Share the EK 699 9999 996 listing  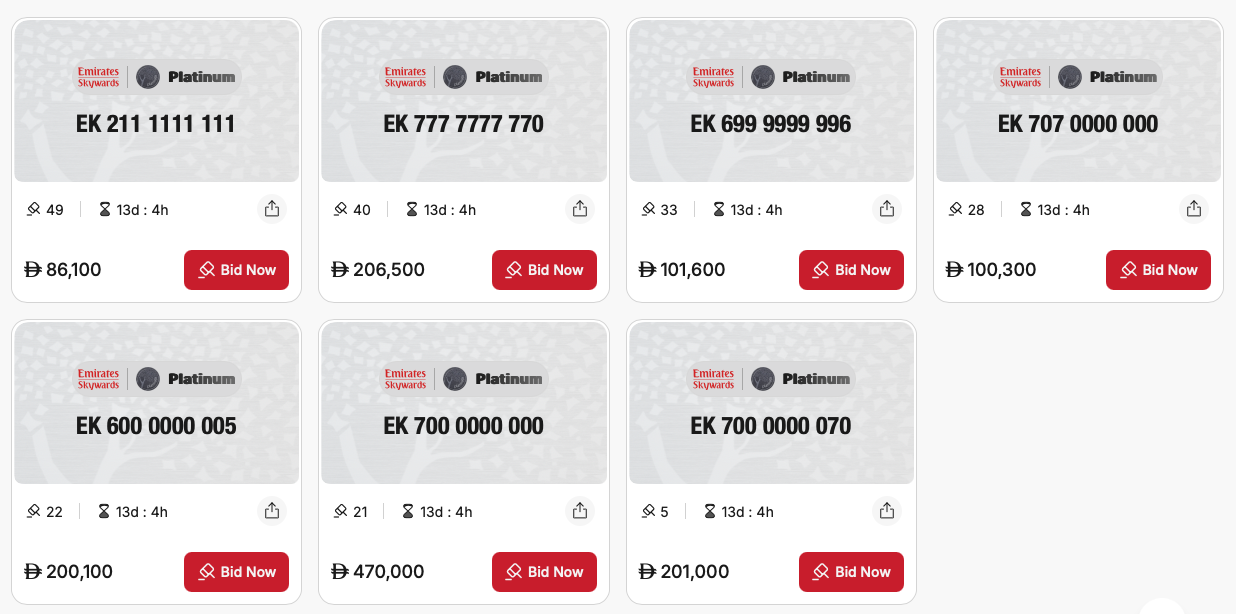(x=887, y=209)
